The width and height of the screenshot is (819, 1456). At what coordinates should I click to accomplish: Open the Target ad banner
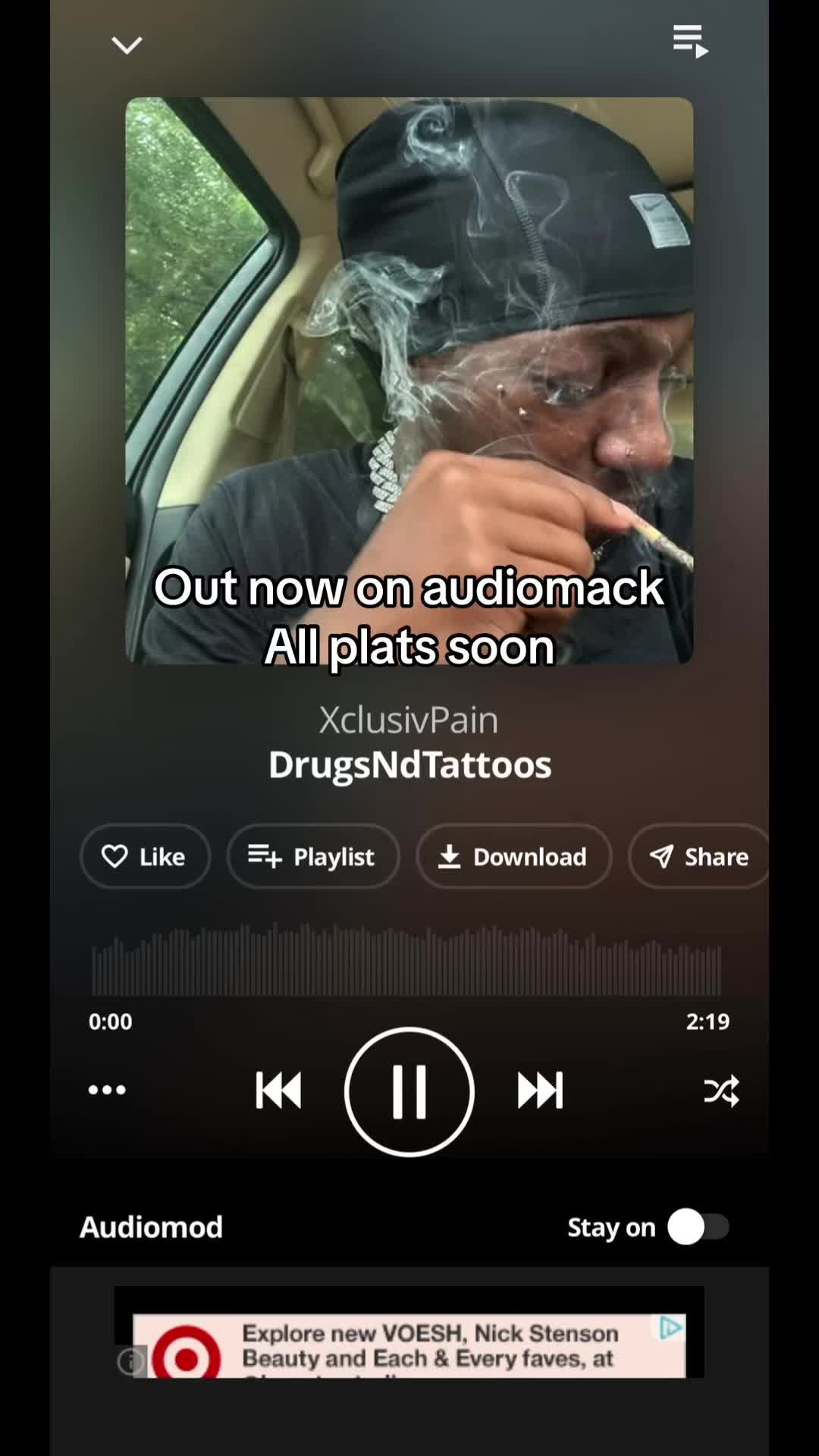pos(409,1346)
